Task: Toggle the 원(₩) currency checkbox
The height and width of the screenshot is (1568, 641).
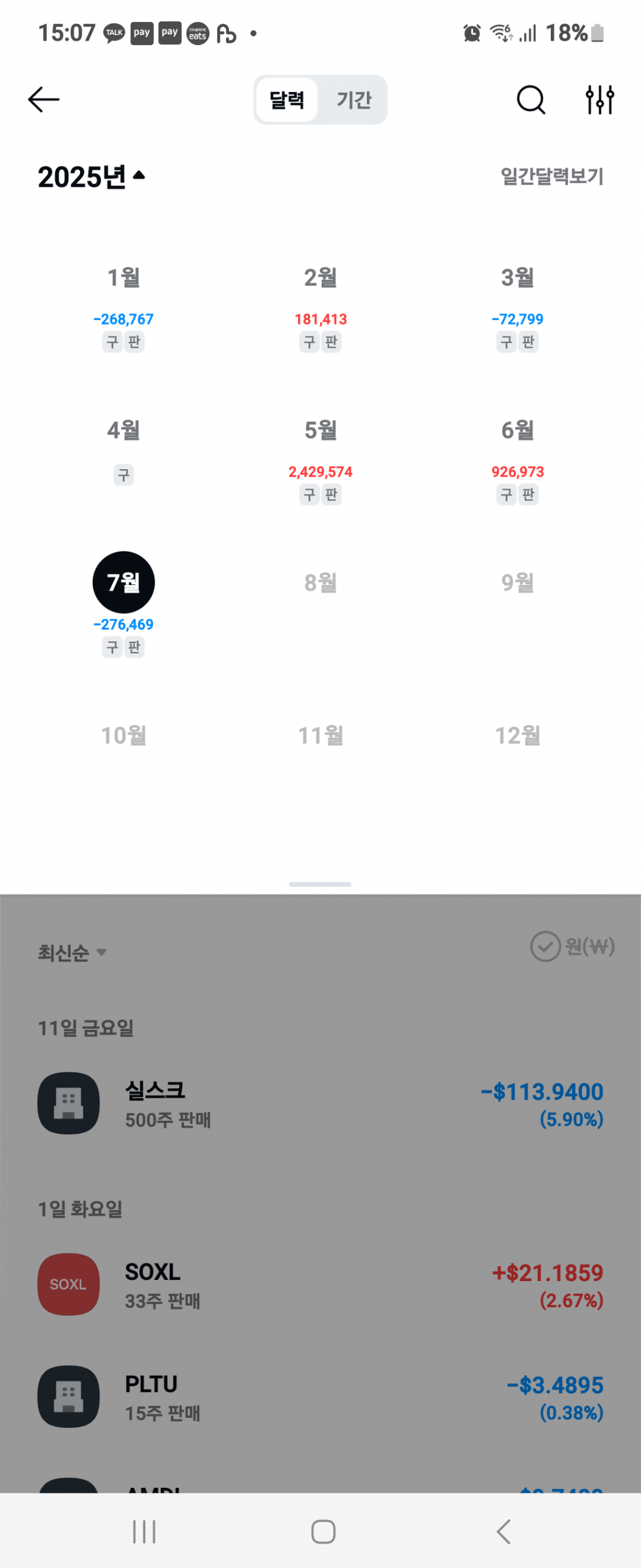Action: tap(545, 947)
